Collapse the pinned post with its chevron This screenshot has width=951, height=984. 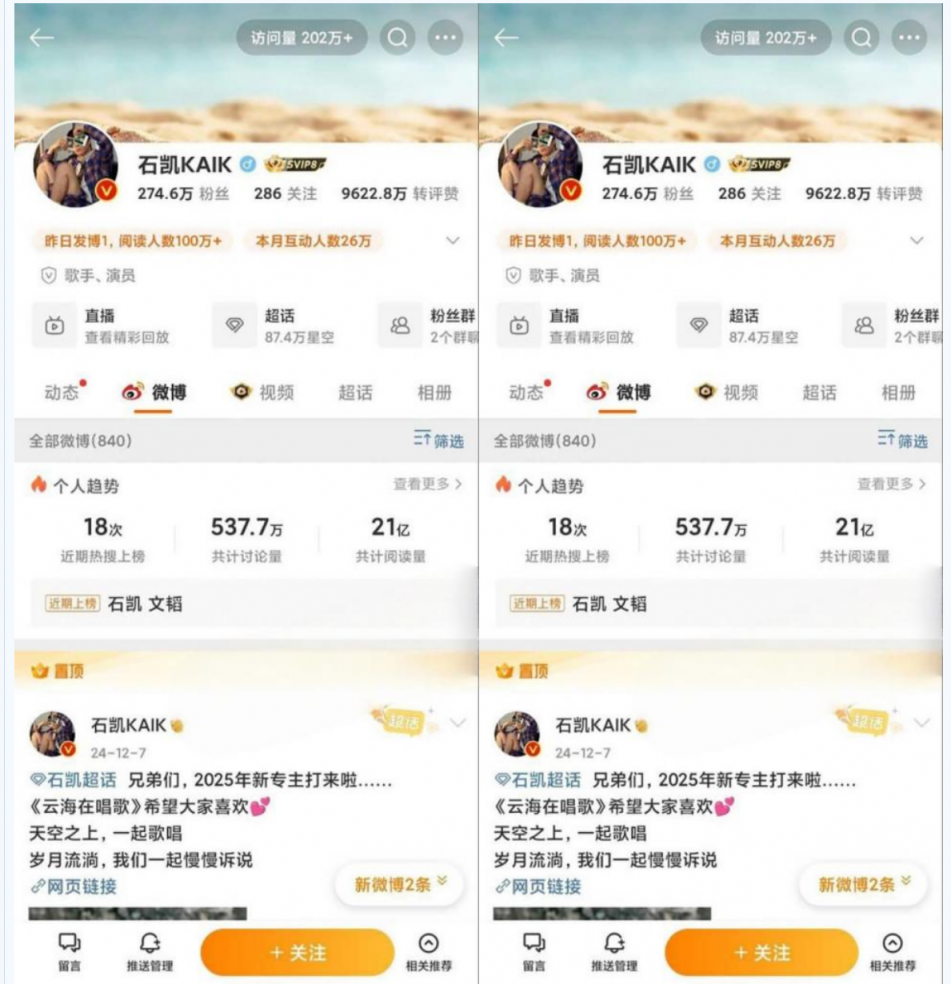click(x=458, y=722)
